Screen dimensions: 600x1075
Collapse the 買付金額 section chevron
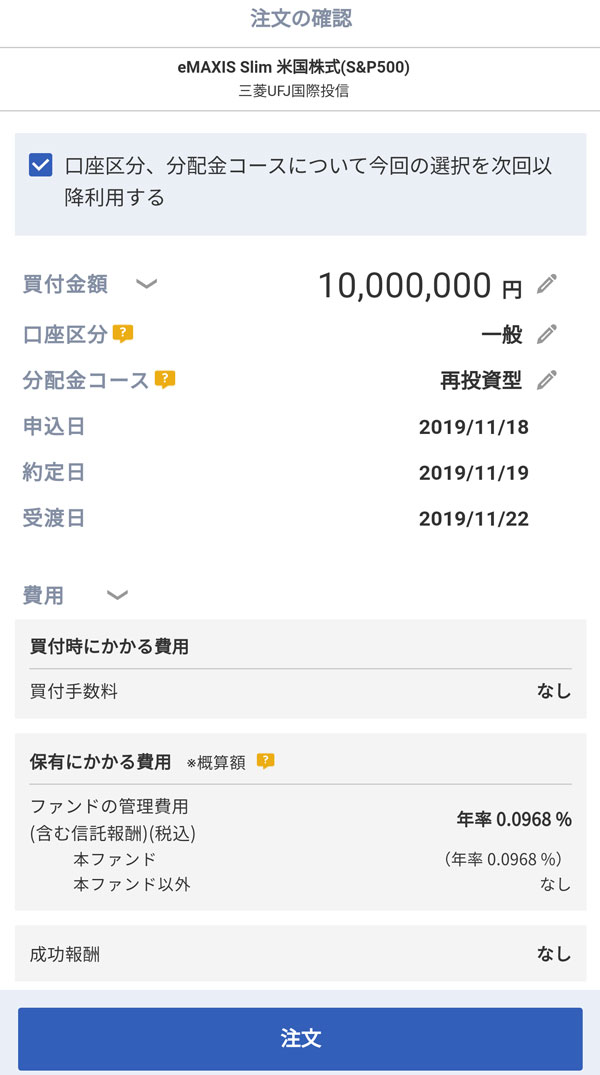pyautogui.click(x=146, y=284)
